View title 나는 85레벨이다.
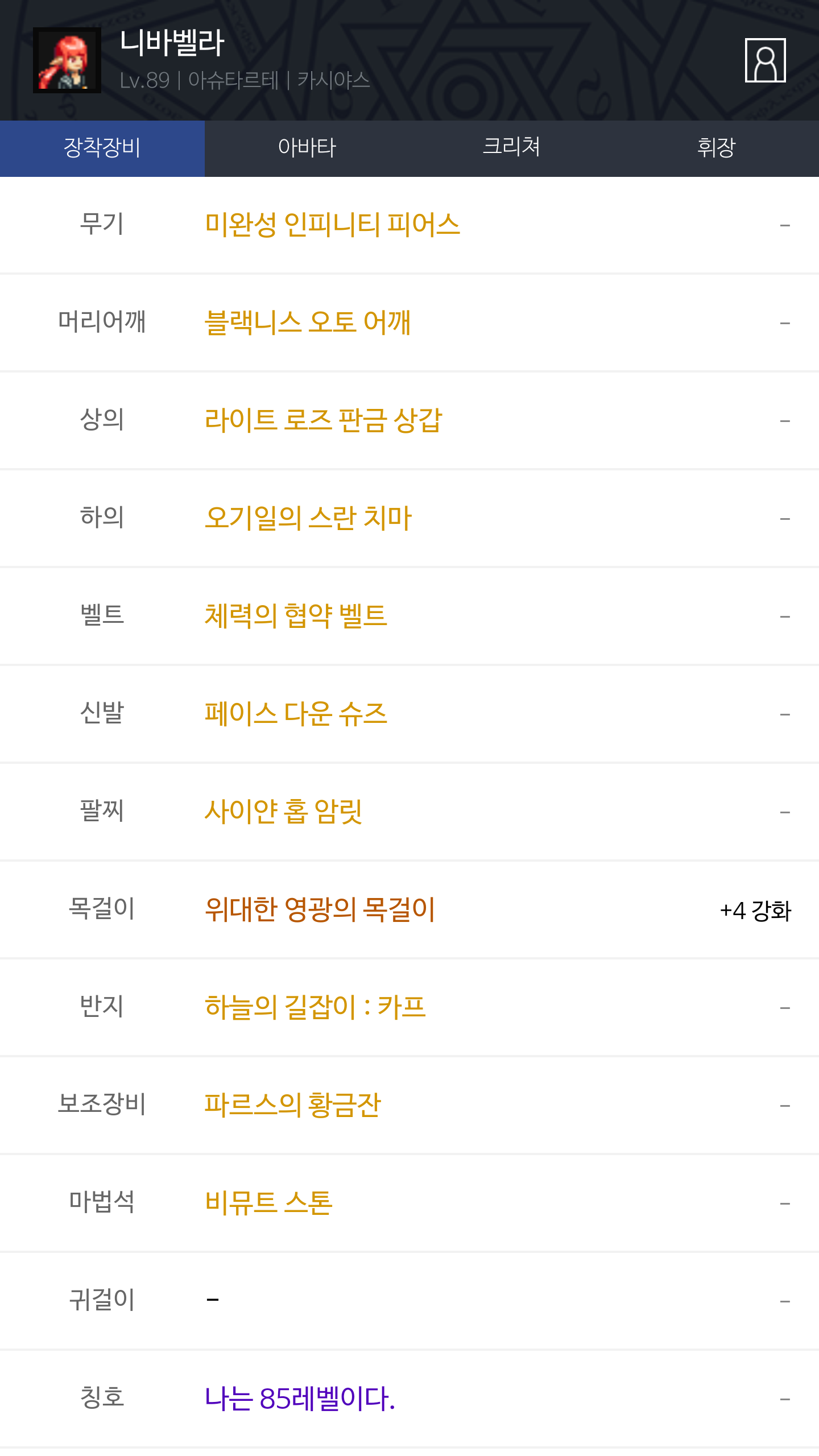Screen dimensions: 819x1456 tap(300, 1399)
